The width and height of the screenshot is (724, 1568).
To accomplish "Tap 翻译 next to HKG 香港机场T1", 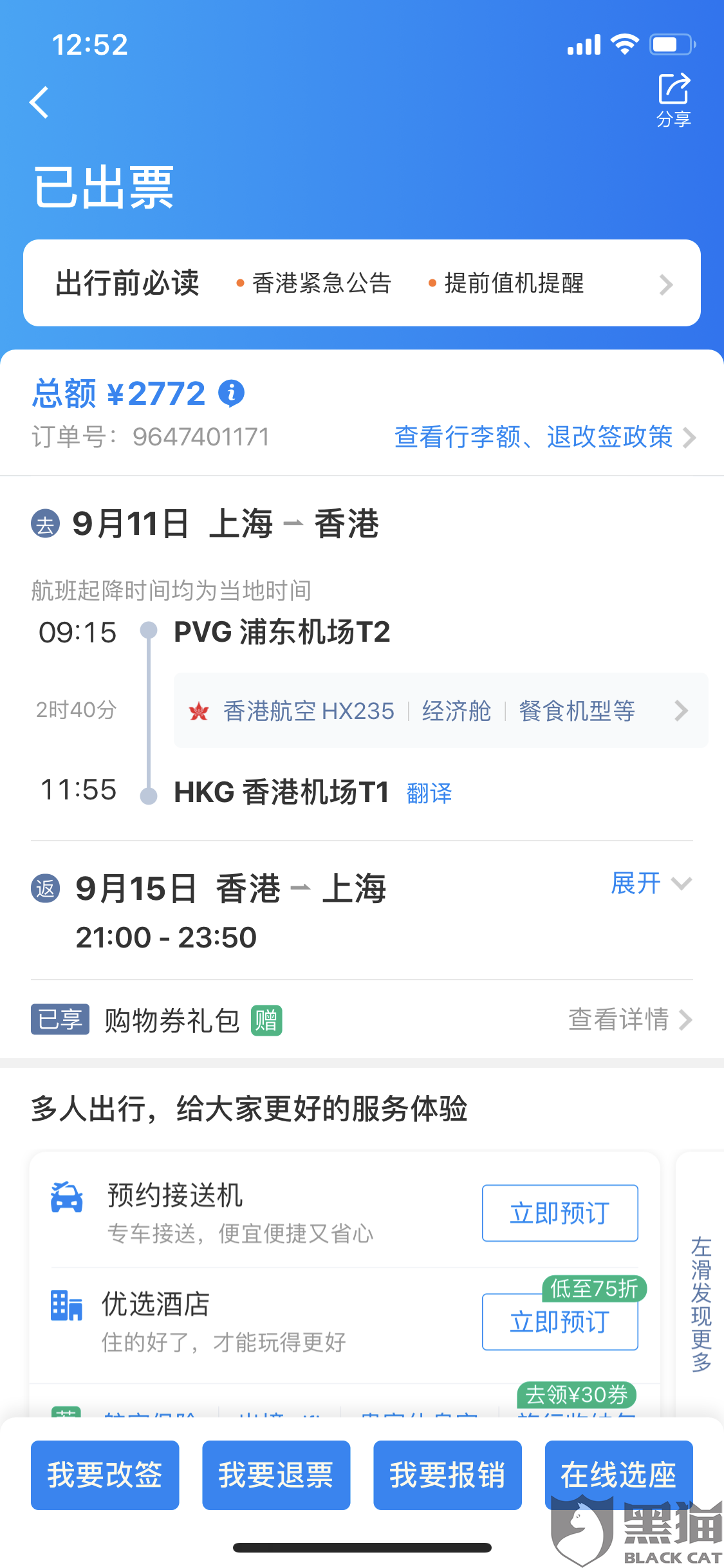I will pyautogui.click(x=429, y=793).
